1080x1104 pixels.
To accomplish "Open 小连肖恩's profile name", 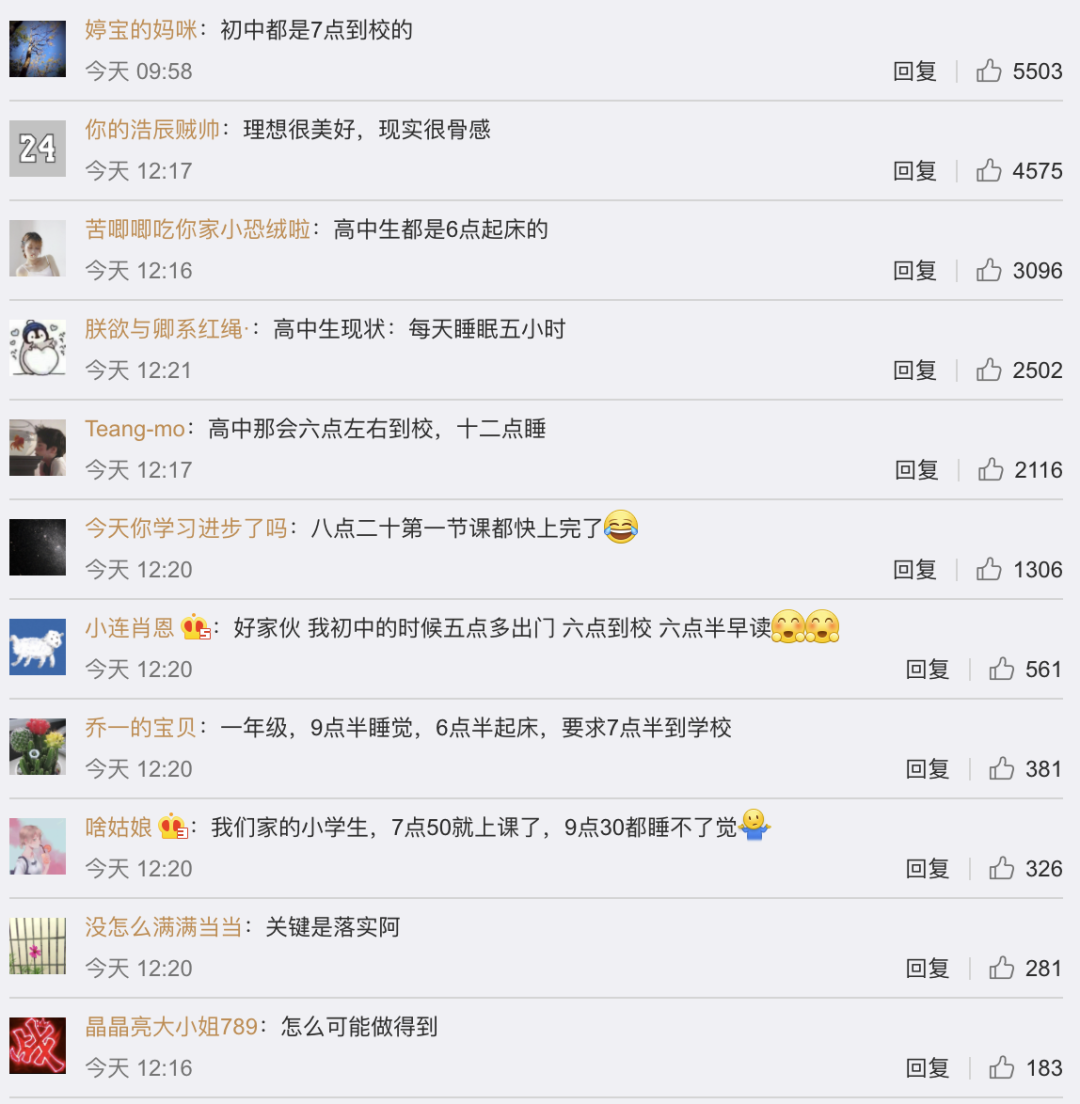I will [x=130, y=628].
